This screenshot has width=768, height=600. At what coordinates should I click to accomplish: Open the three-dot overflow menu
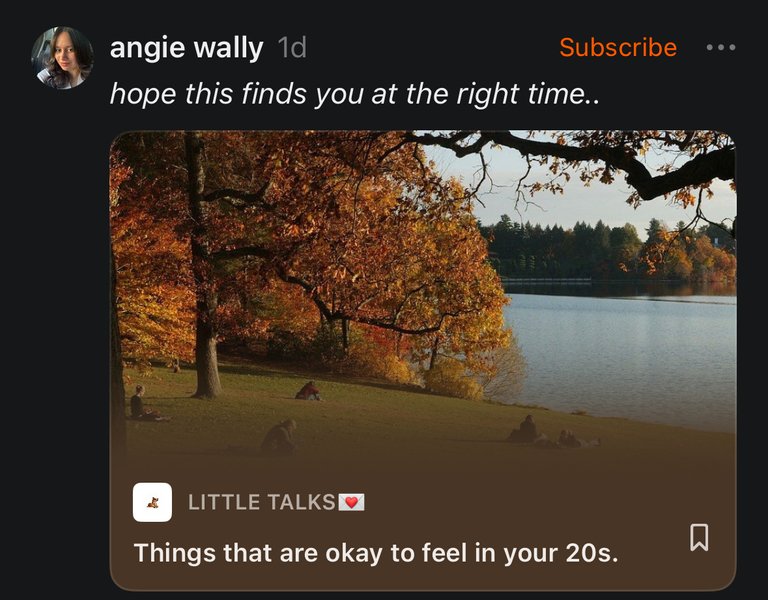(x=720, y=47)
